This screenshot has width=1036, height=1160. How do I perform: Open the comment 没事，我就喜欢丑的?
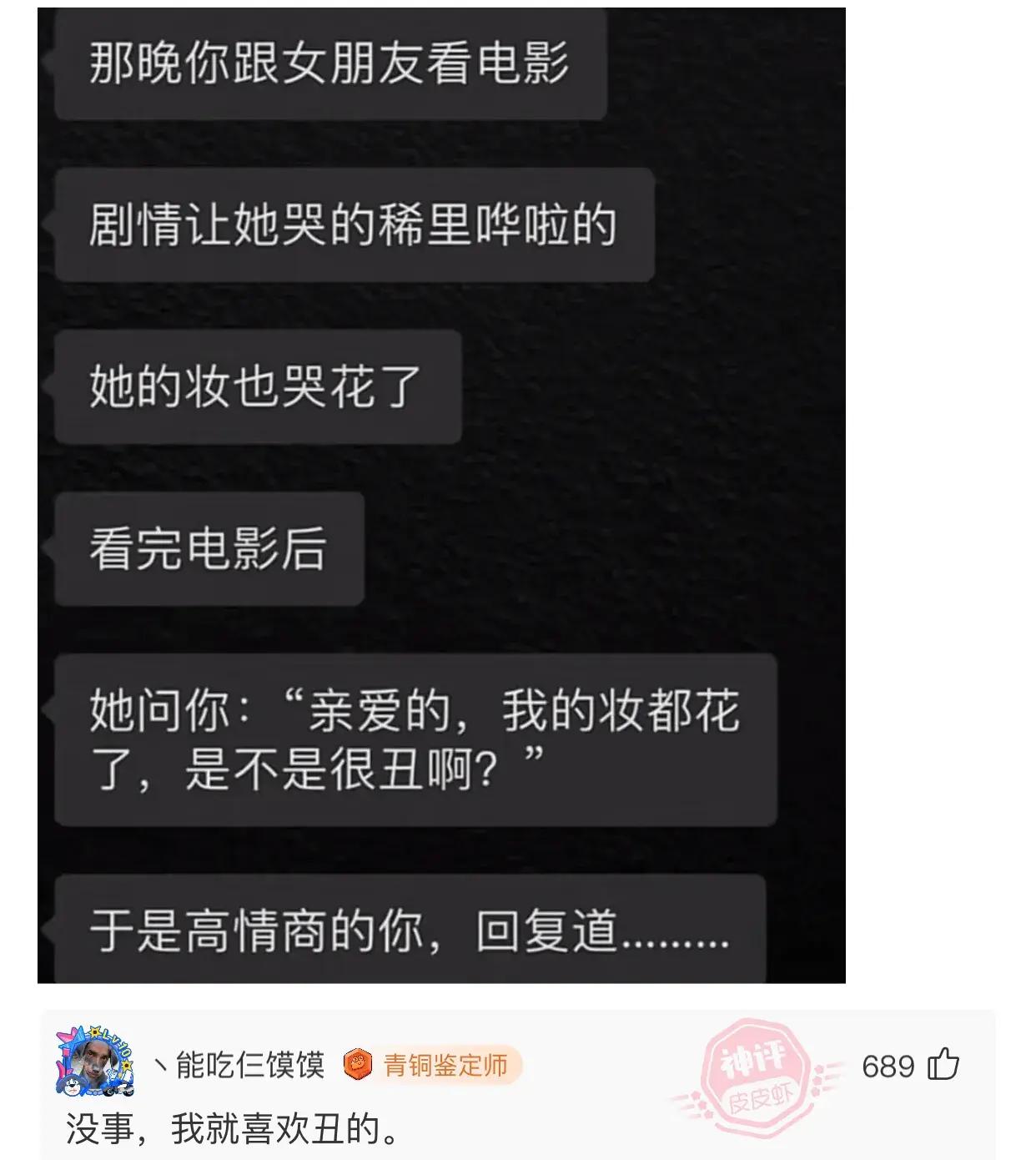(234, 1129)
